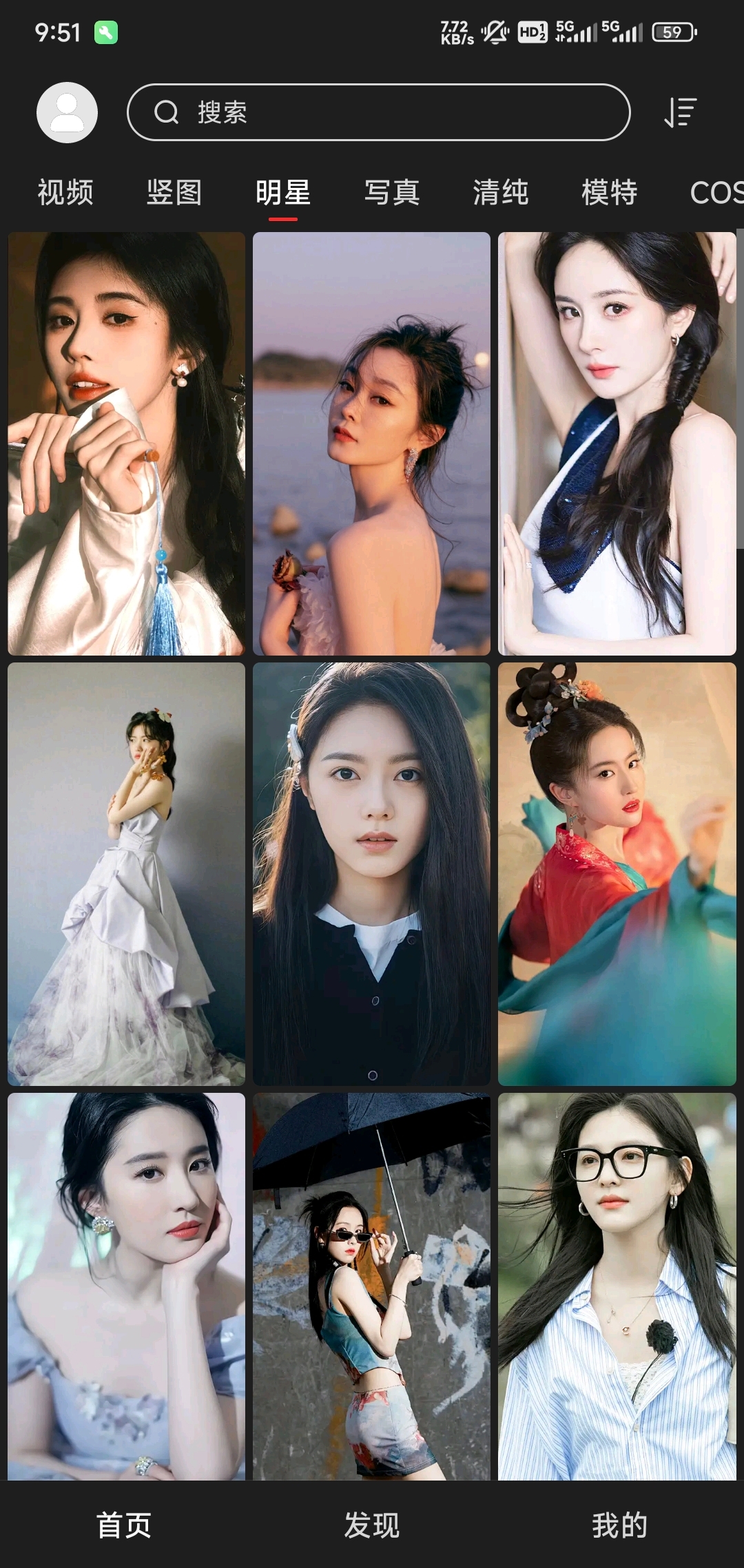Go to the 清纯 tab
This screenshot has width=744, height=1568.
coord(501,192)
